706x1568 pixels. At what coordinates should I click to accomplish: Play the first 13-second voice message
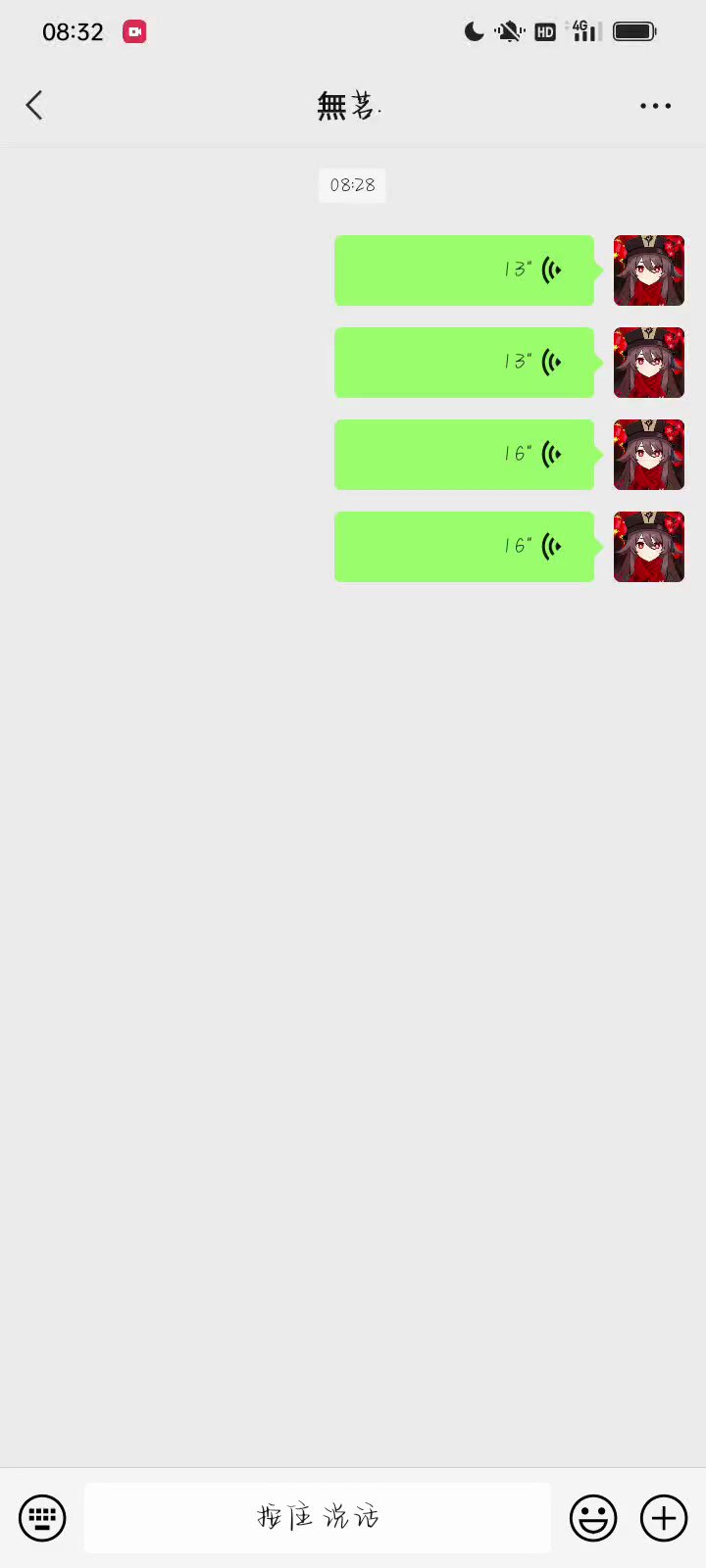(465, 270)
